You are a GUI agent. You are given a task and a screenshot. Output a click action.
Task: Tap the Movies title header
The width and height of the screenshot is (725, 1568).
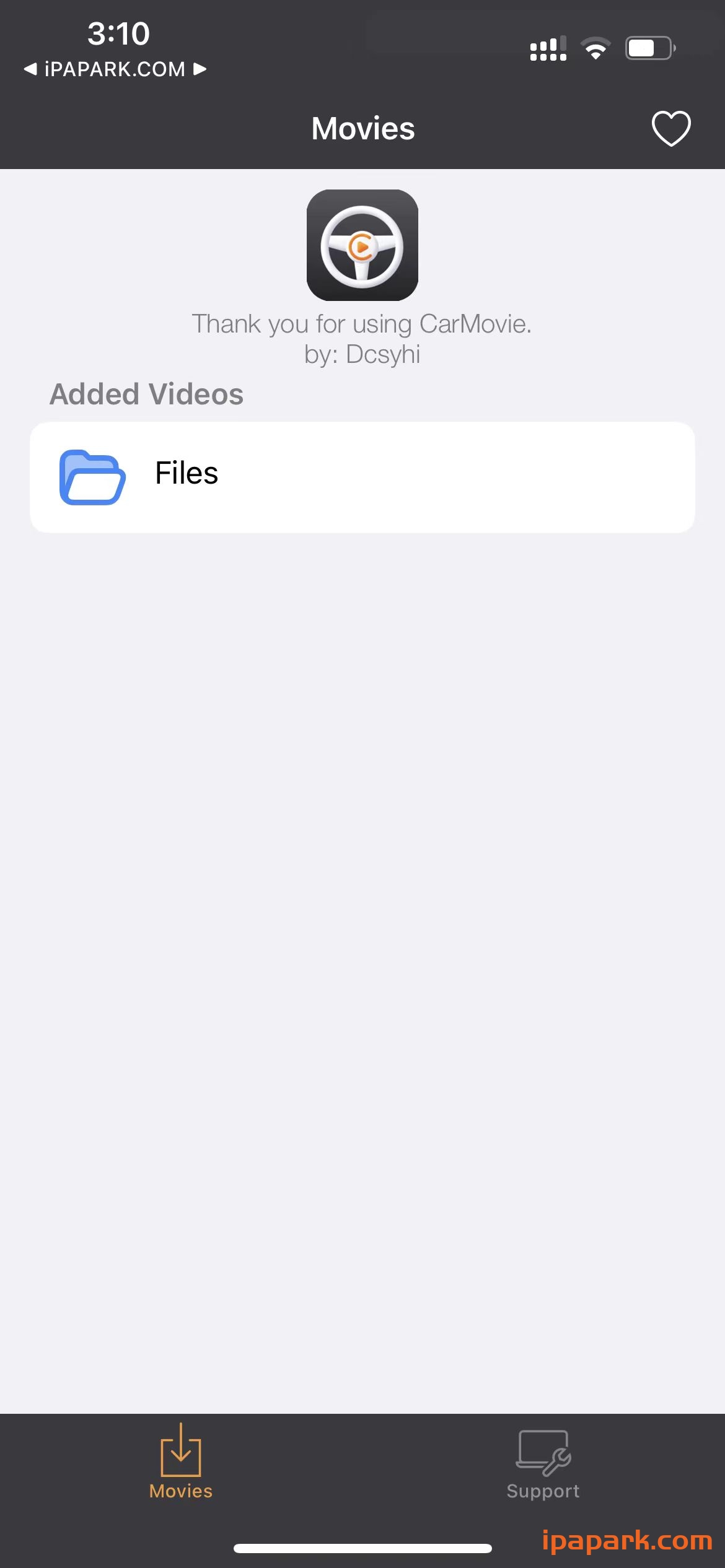click(x=362, y=128)
